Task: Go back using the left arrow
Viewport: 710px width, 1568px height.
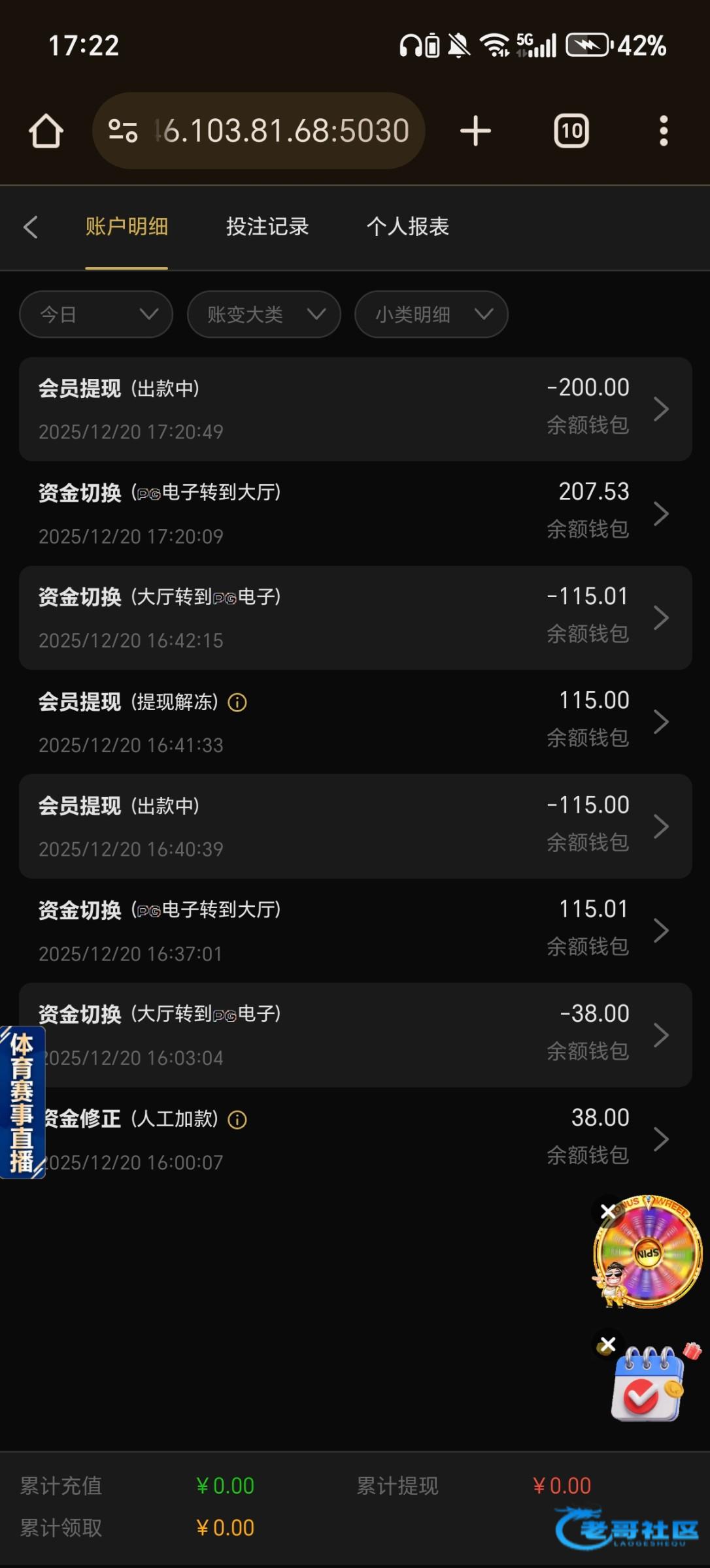Action: [x=31, y=227]
